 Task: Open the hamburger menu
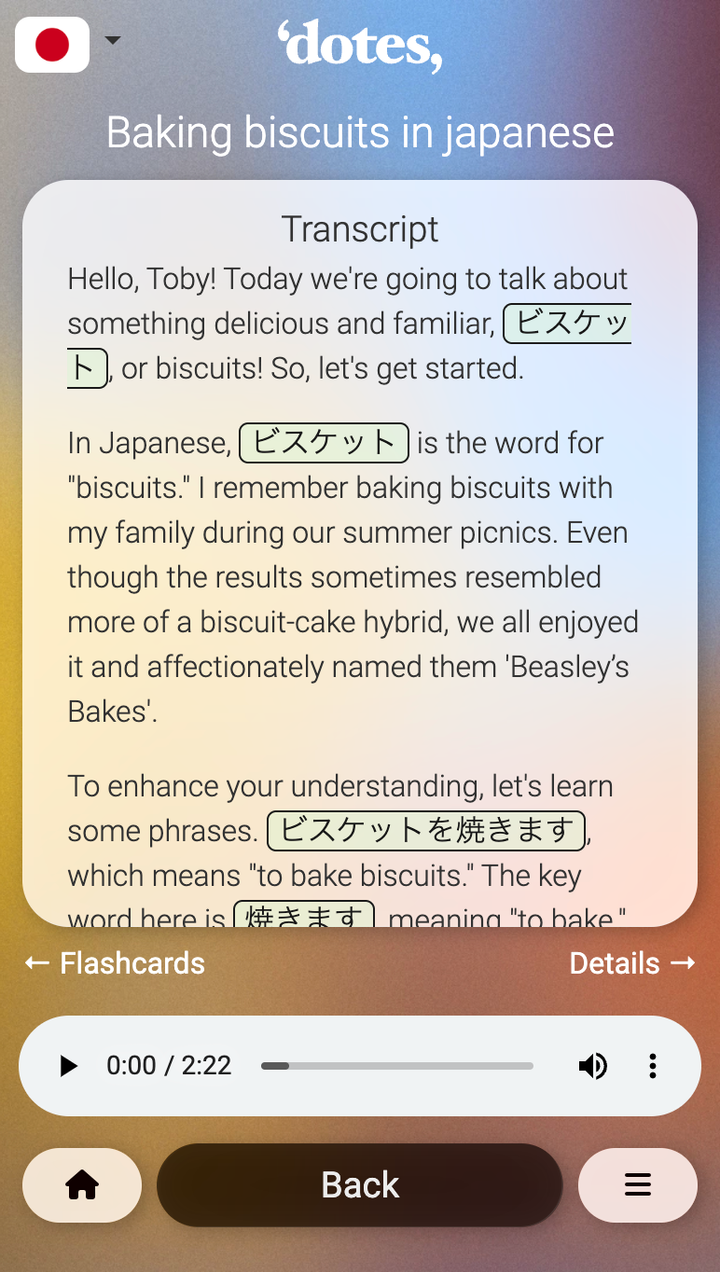point(637,1185)
